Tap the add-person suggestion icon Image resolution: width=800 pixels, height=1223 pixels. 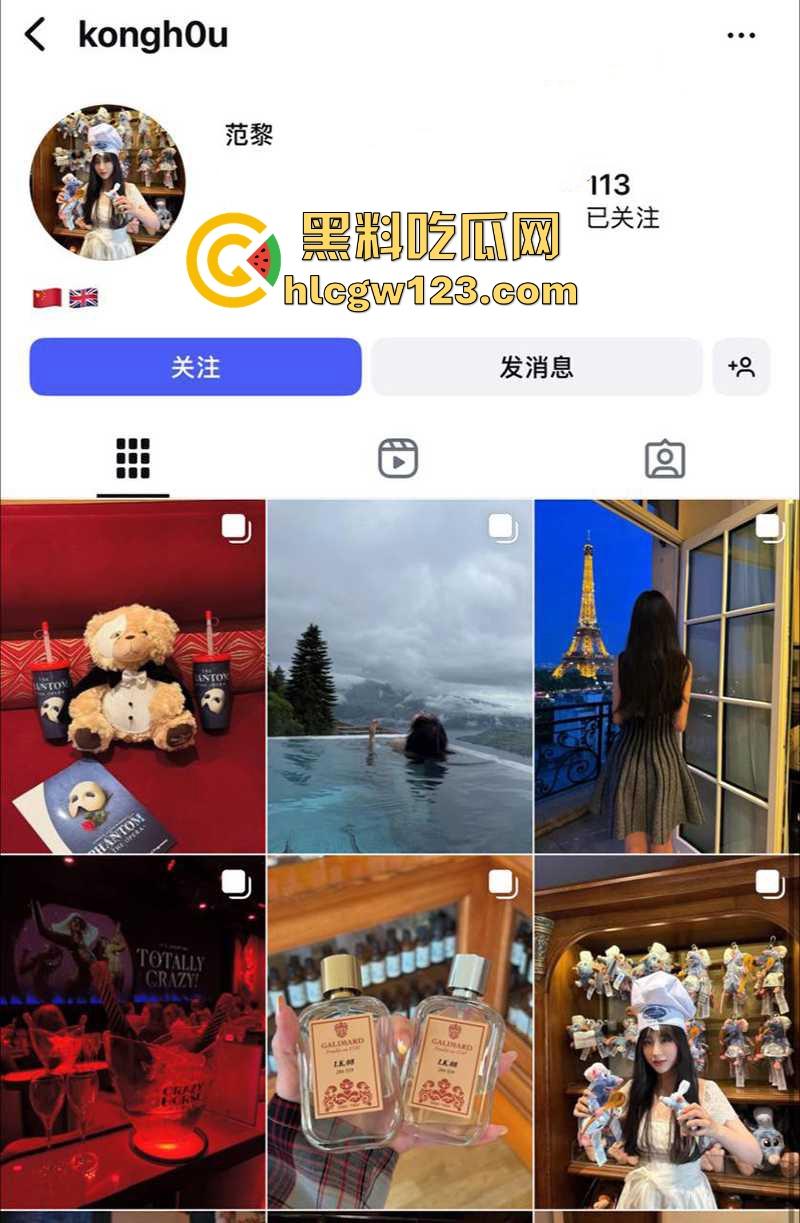click(741, 368)
